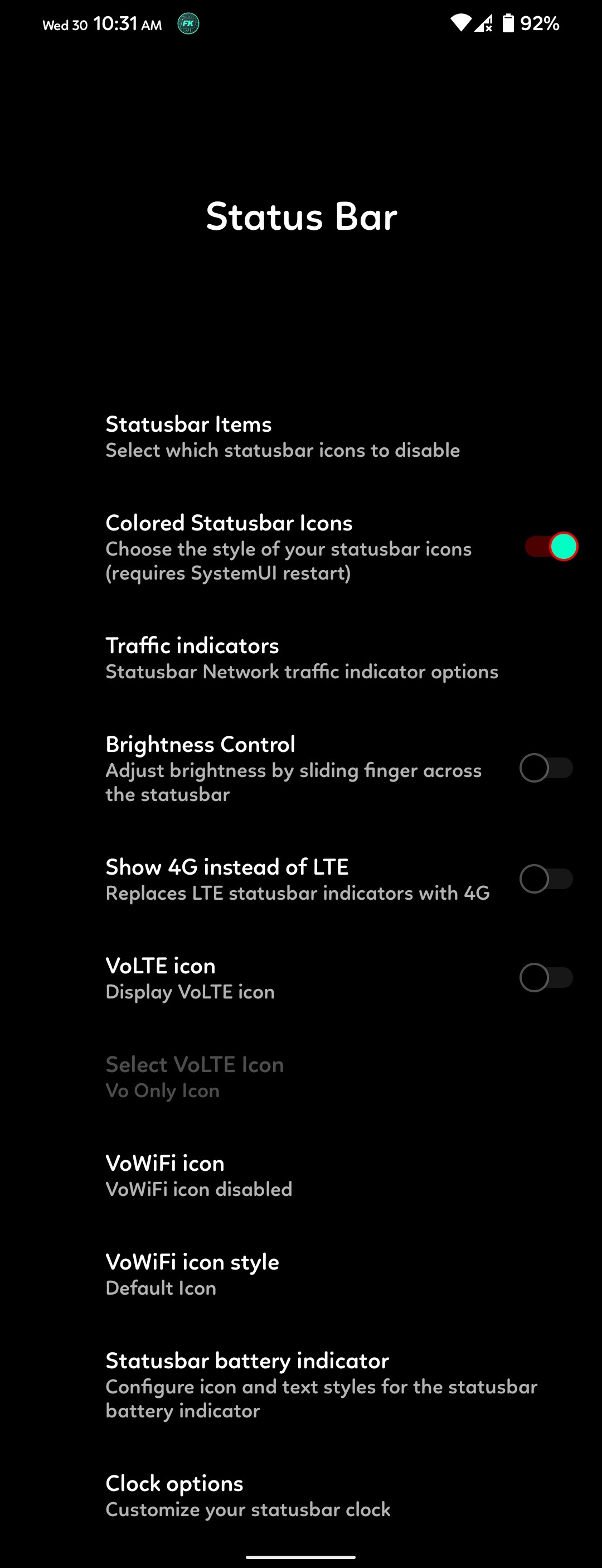Open Traffic indicators options
Screen dimensions: 602x1568
click(302, 659)
